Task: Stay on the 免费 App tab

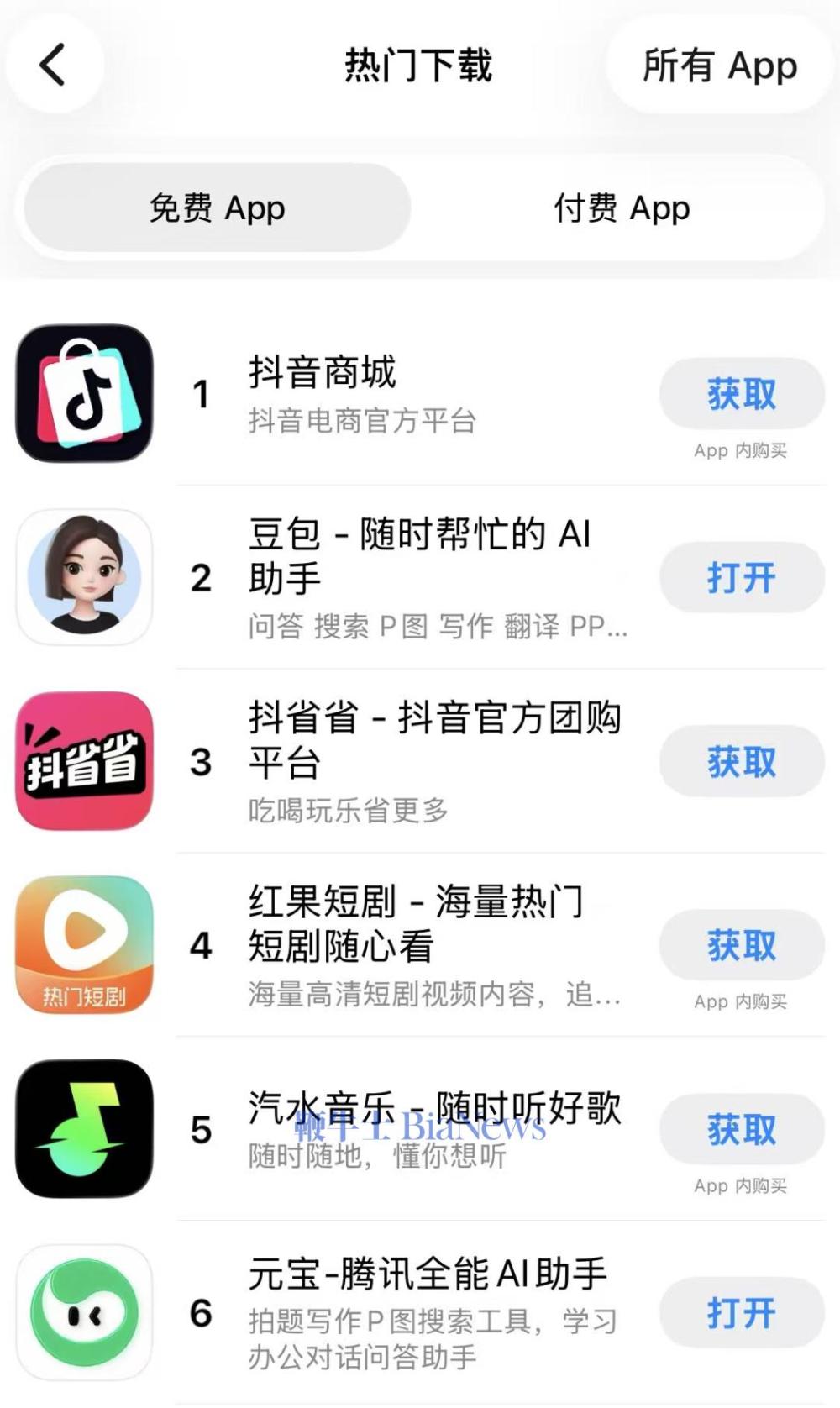Action: (215, 208)
